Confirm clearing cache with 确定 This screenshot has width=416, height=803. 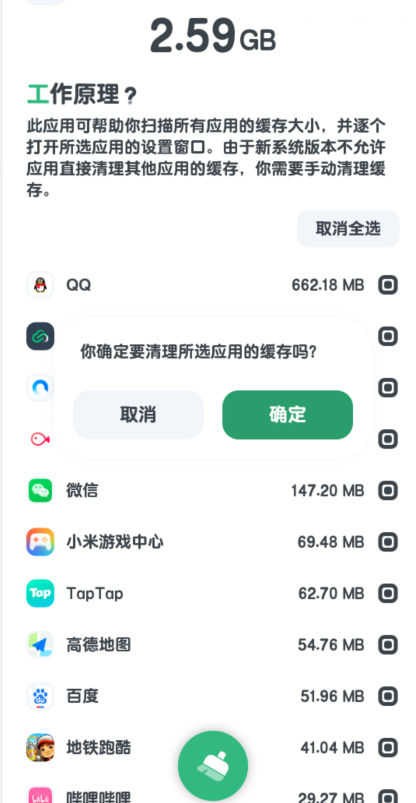pos(287,414)
